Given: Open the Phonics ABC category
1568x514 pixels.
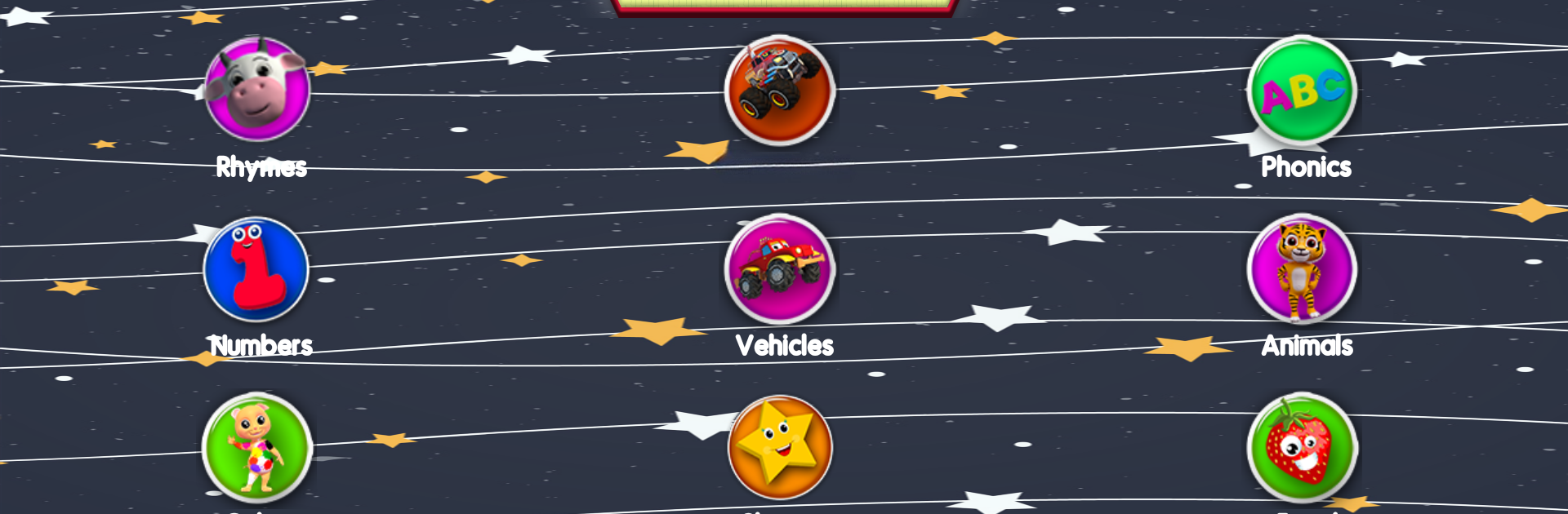Looking at the screenshot, I should point(1302,90).
